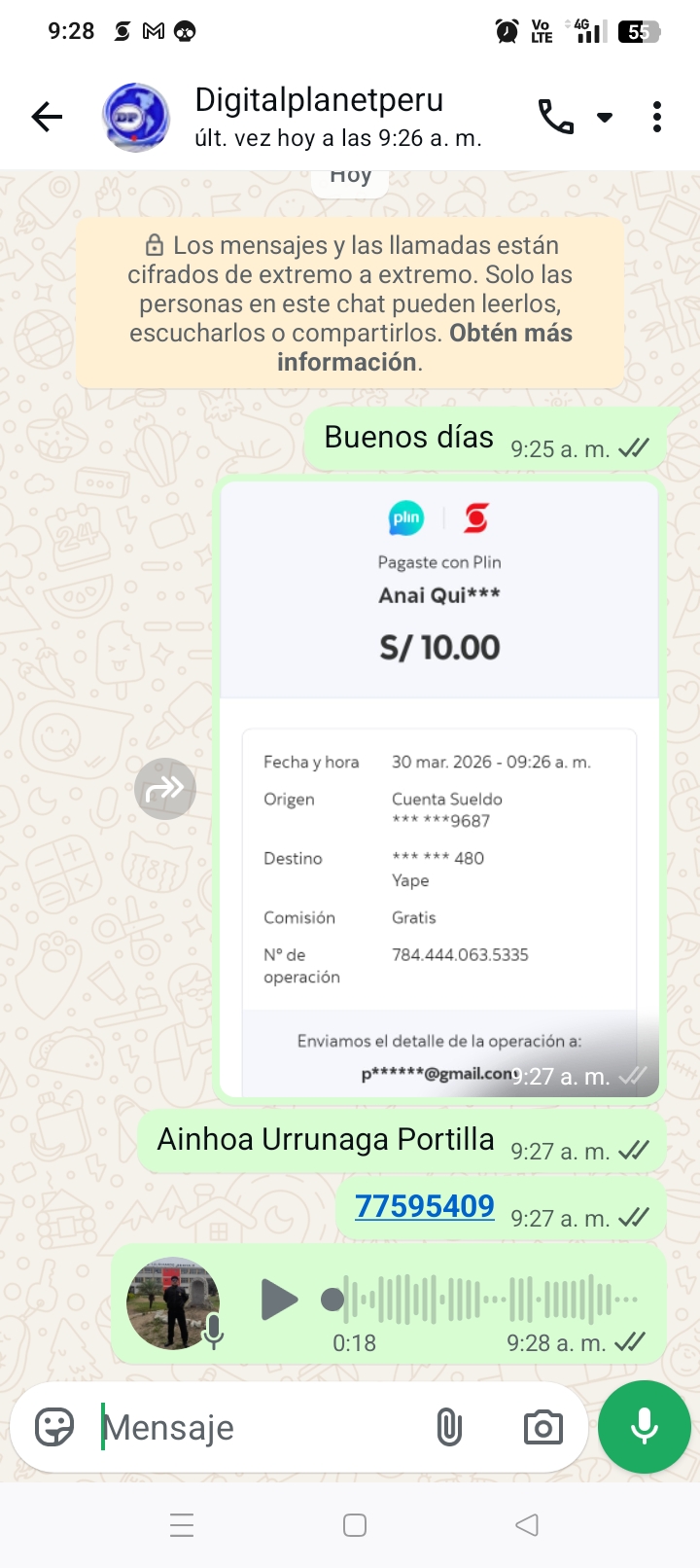Open recent apps from the navigation bar

pyautogui.click(x=182, y=1525)
